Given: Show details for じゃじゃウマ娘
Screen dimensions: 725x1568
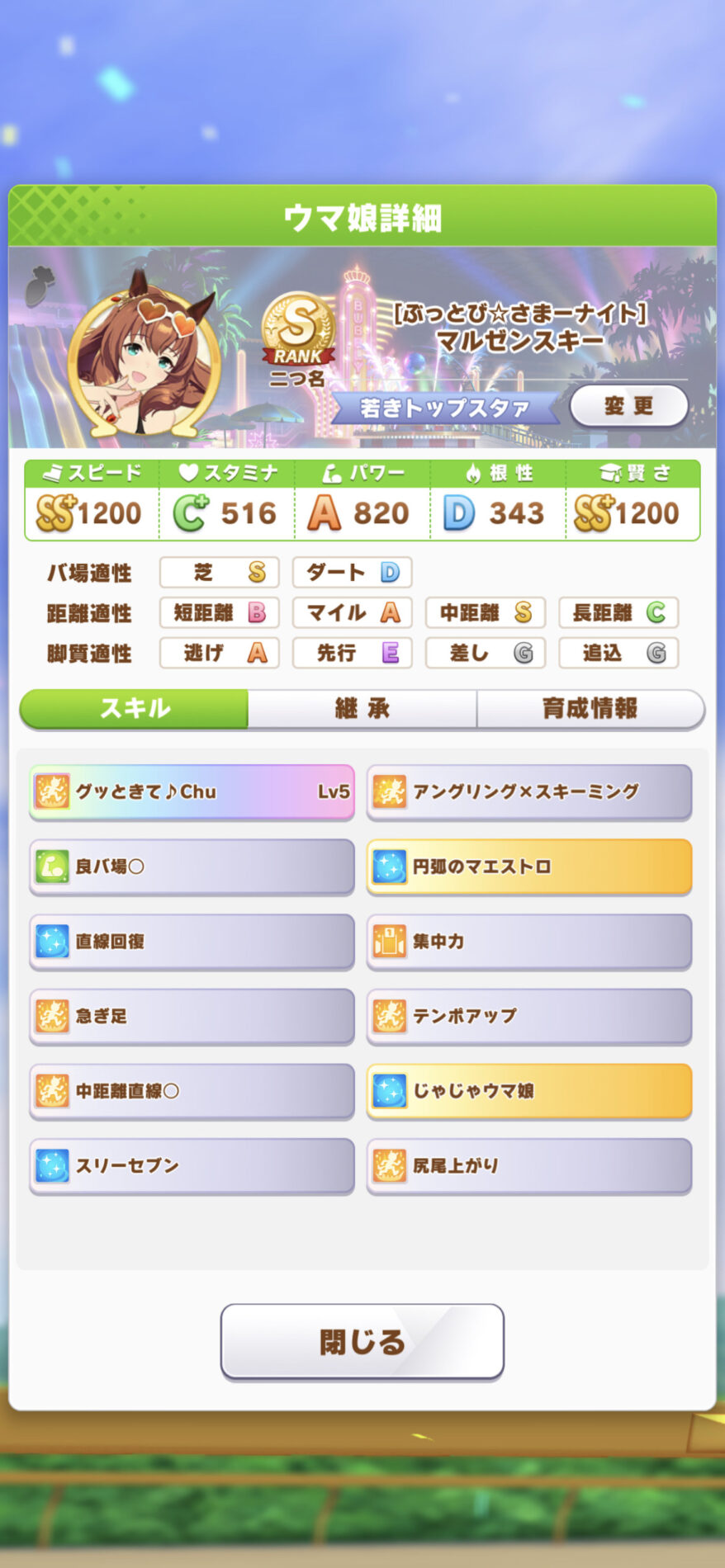Looking at the screenshot, I should coord(528,1091).
